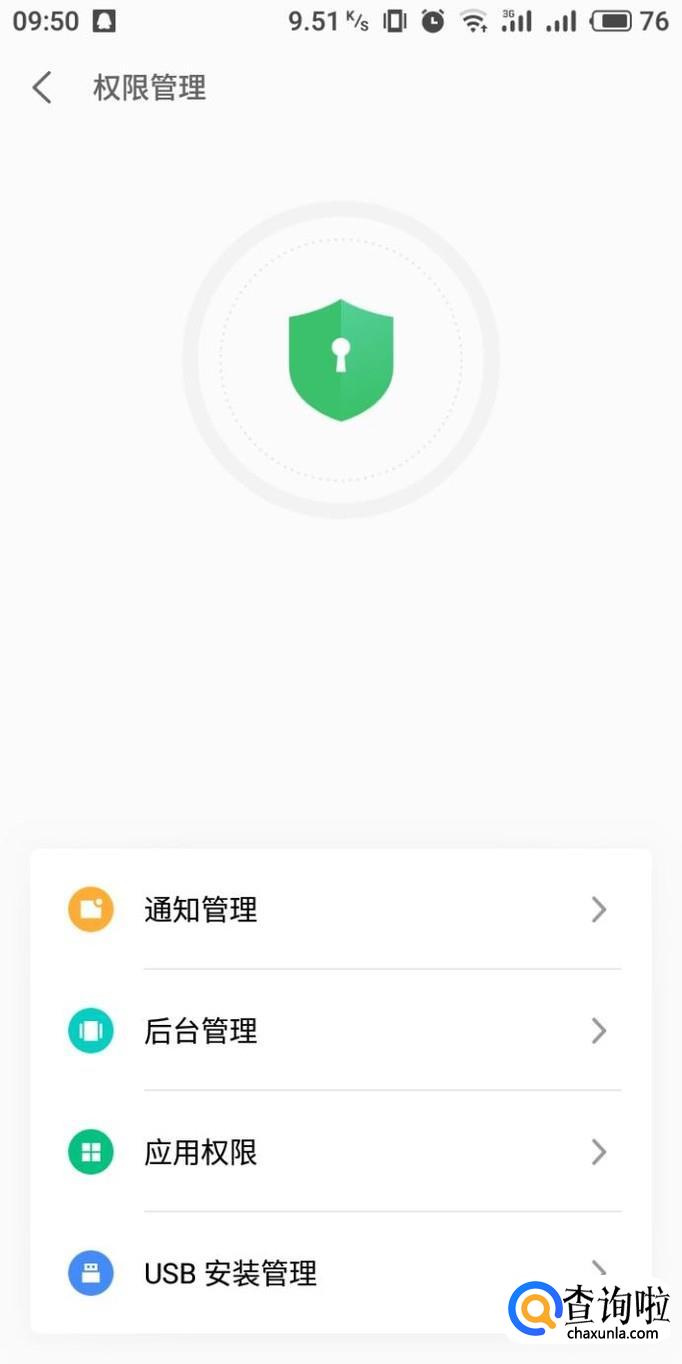
Task: Open 应用权限 settings
Action: [x=340, y=1152]
